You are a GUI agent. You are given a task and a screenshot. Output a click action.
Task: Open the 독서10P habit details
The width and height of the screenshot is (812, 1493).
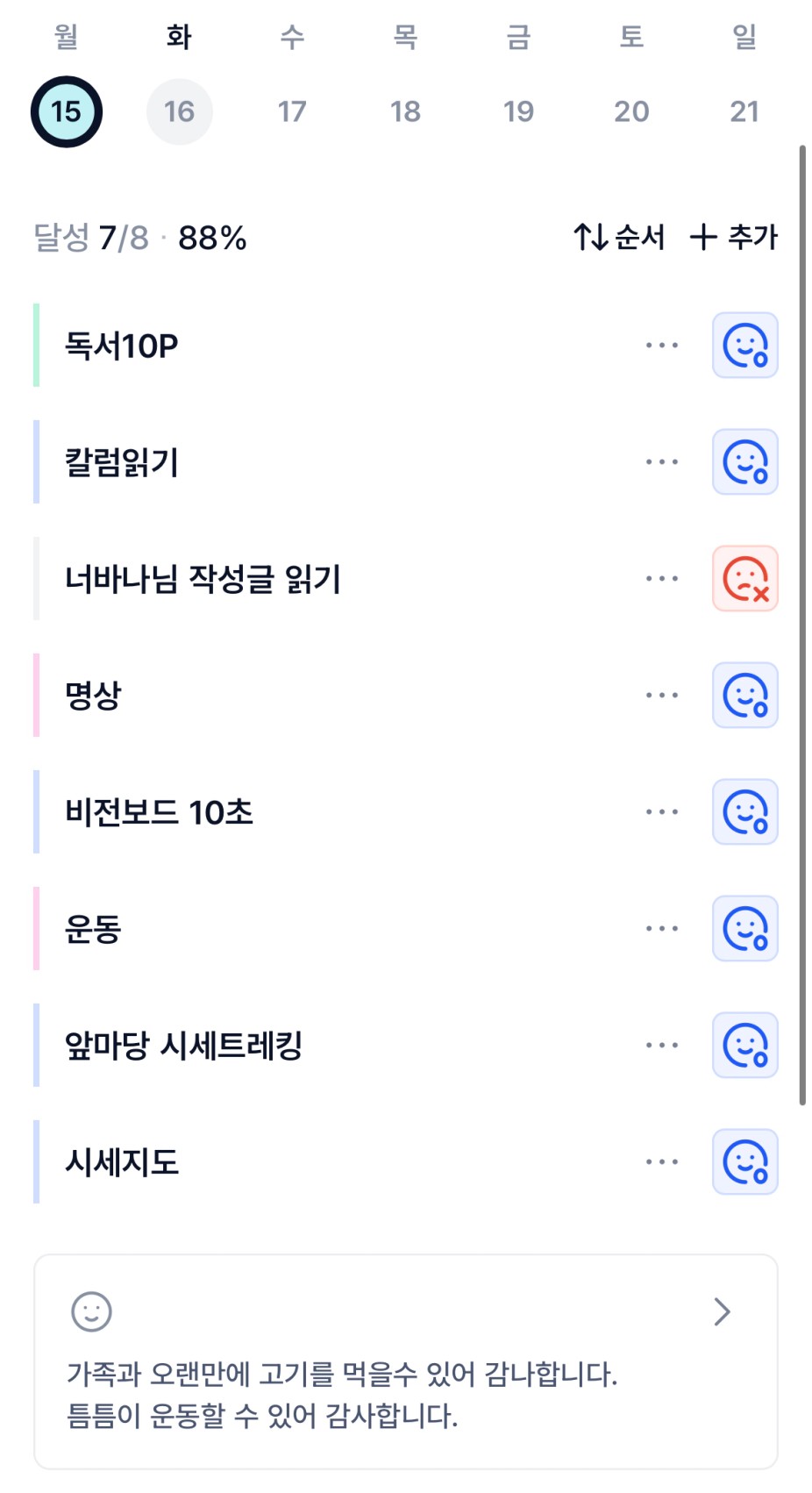263,346
